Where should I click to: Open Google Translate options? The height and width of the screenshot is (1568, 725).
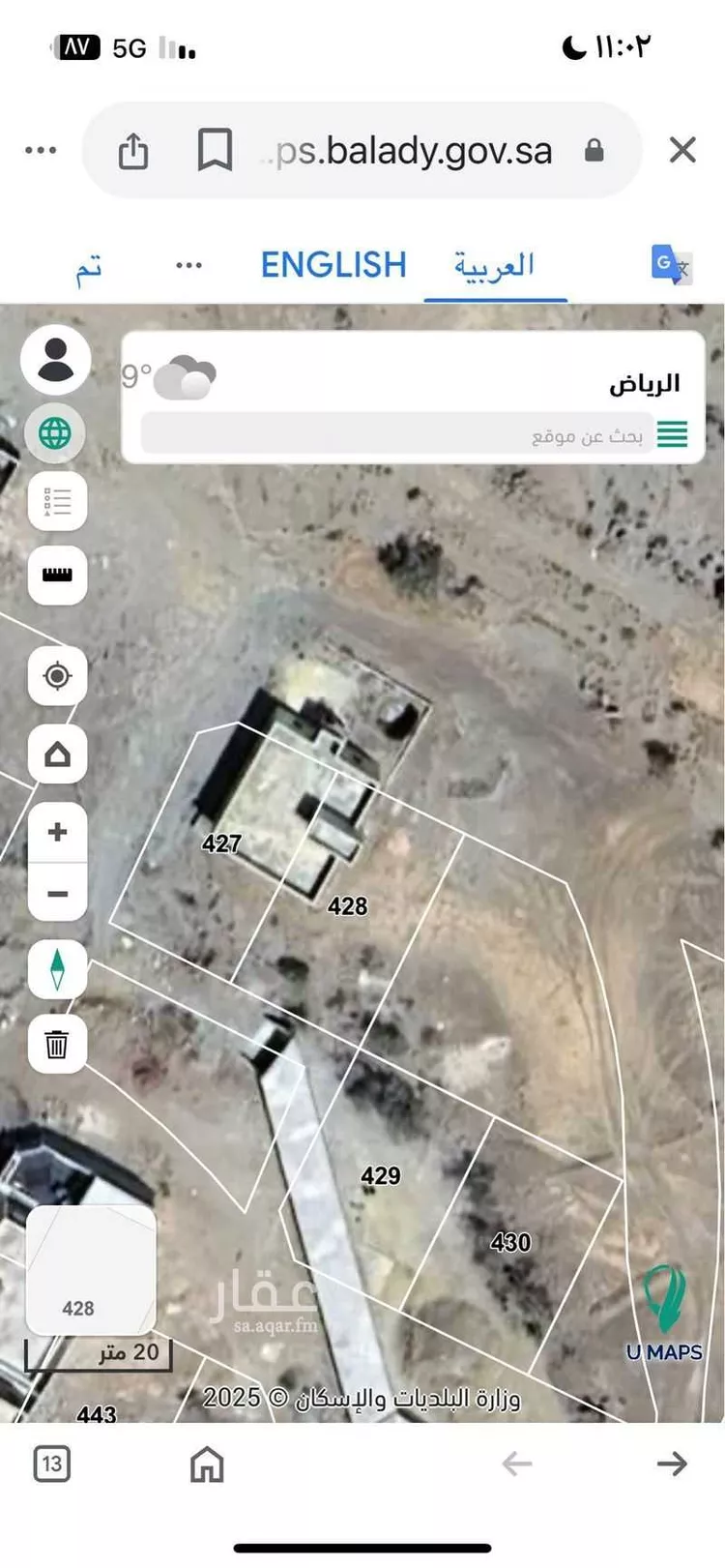click(x=672, y=264)
